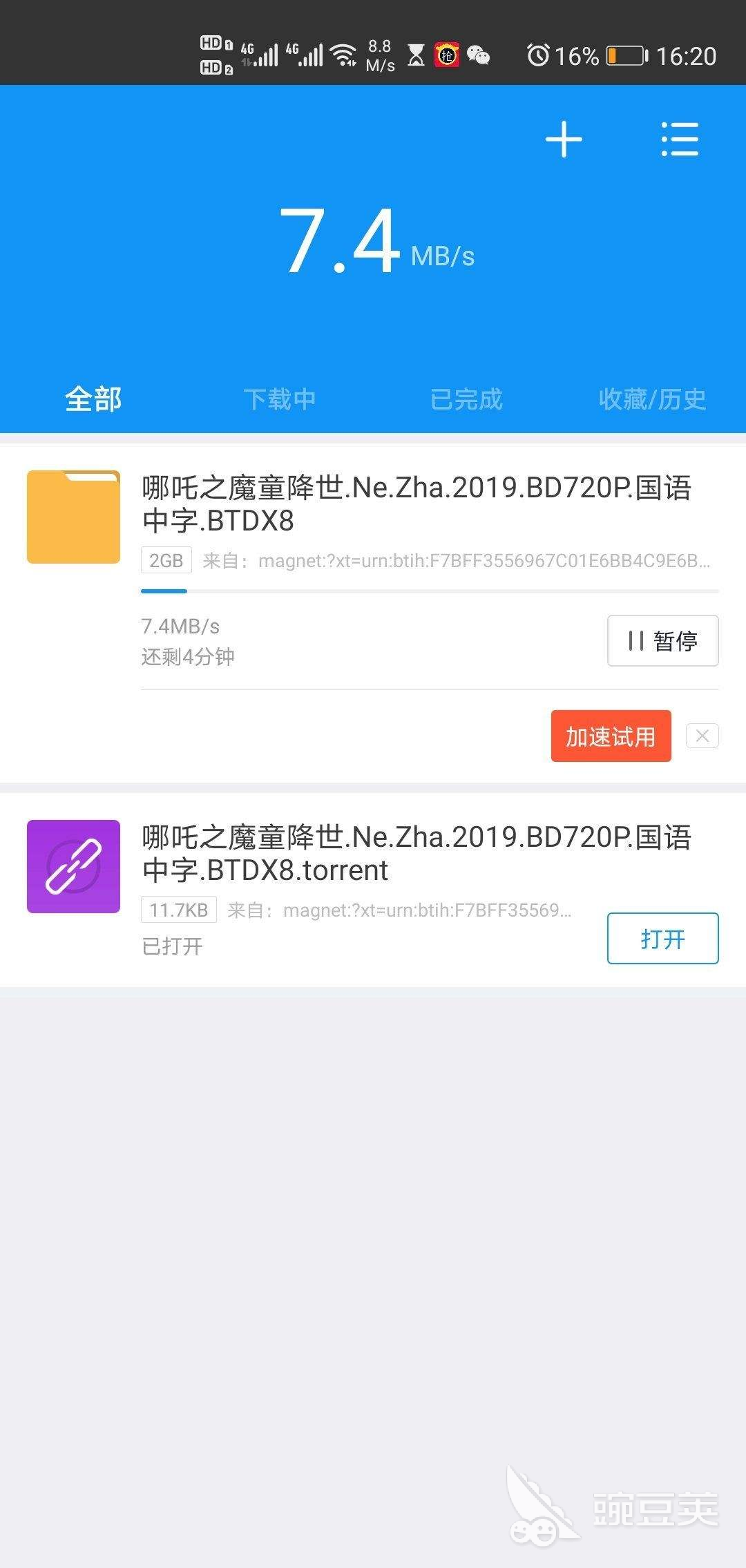The image size is (746, 1568).
Task: Start the 加速试用 speed-up trial
Action: pyautogui.click(x=611, y=736)
